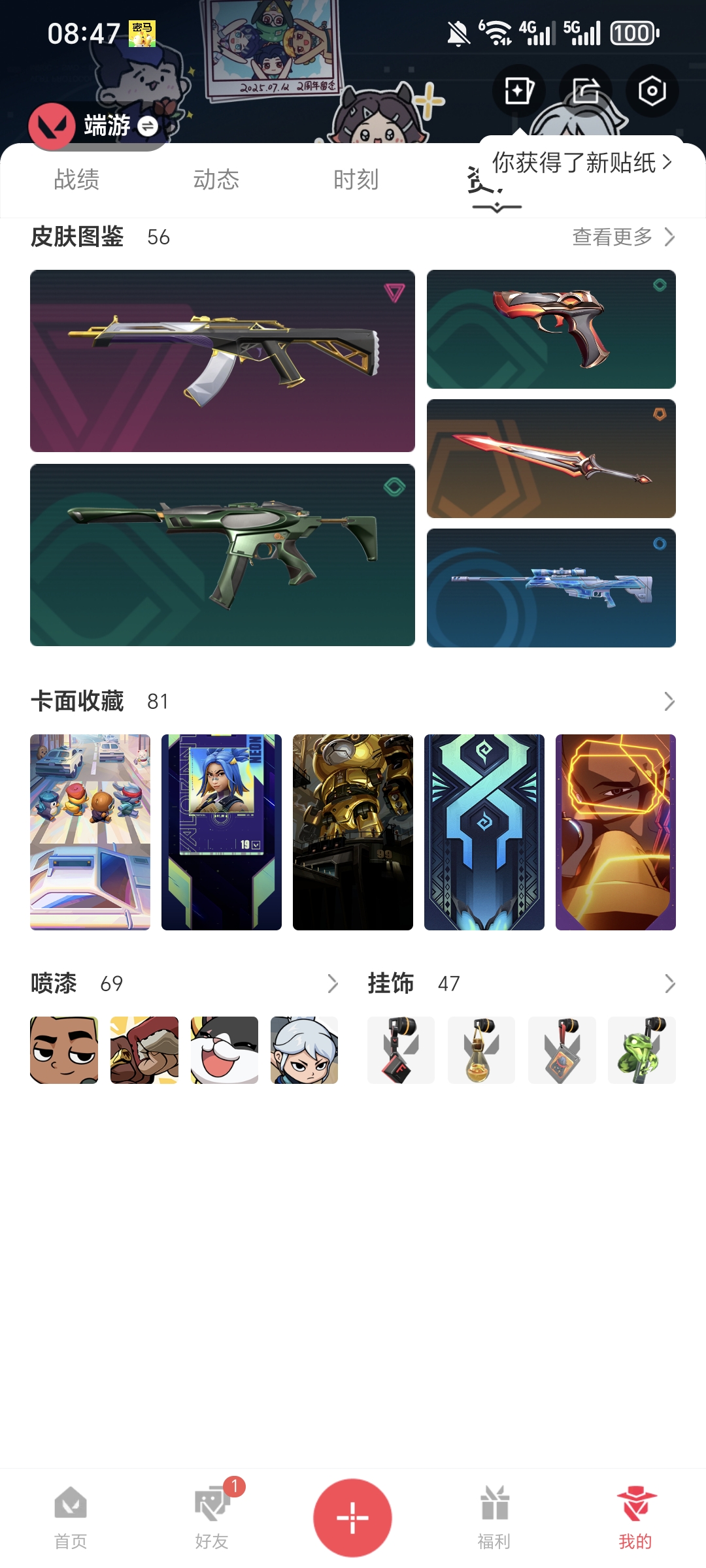The height and width of the screenshot is (1568, 706).
Task: View the red sword skin
Action: click(x=551, y=459)
